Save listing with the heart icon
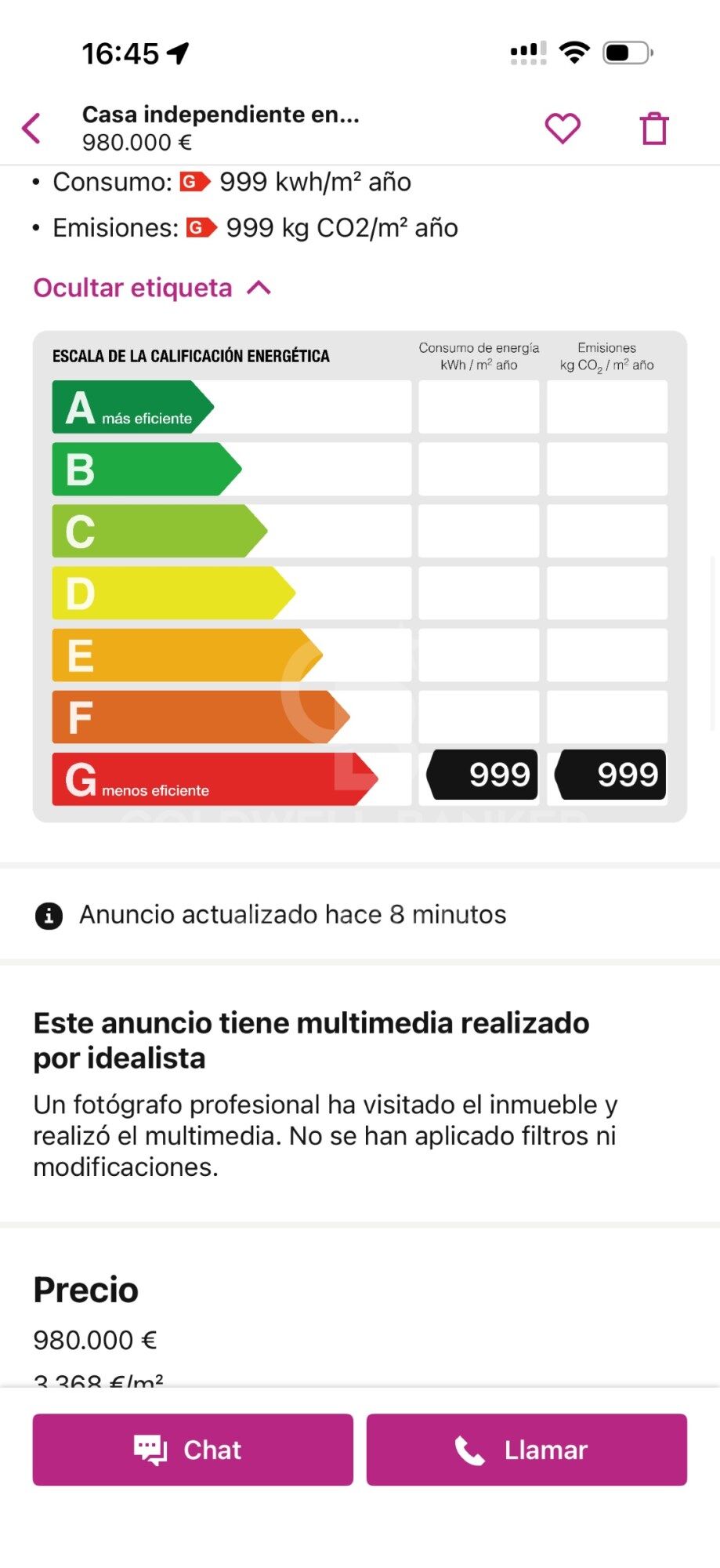The width and height of the screenshot is (720, 1568). [563, 129]
